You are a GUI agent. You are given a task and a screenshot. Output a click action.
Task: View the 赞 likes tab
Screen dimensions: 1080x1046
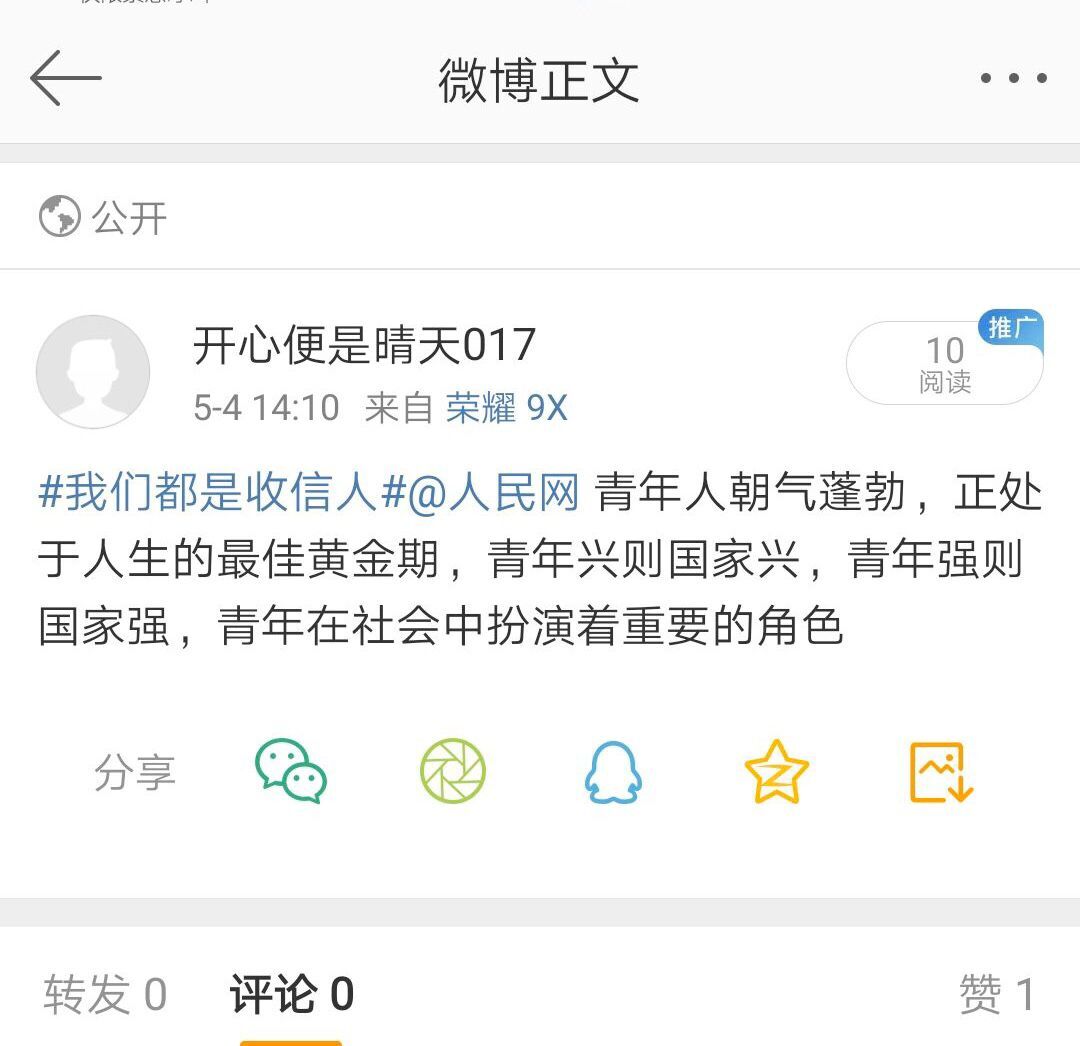(996, 994)
